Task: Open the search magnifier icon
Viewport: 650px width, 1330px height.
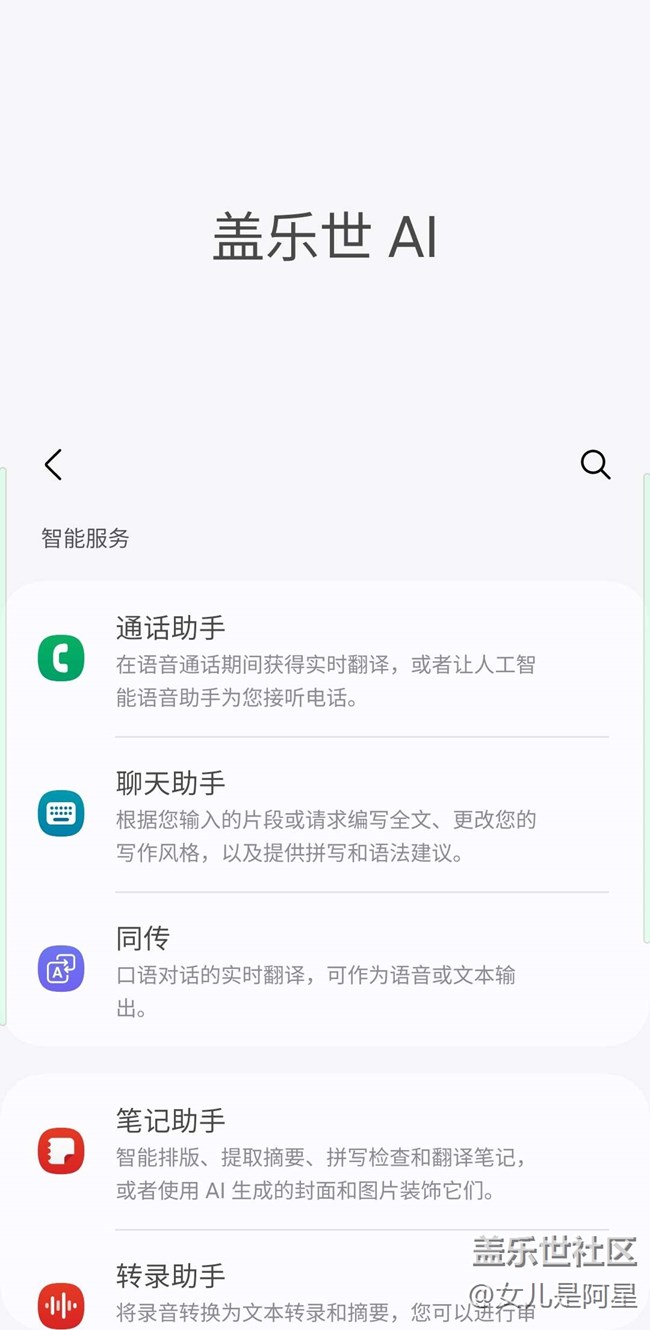Action: coord(595,464)
